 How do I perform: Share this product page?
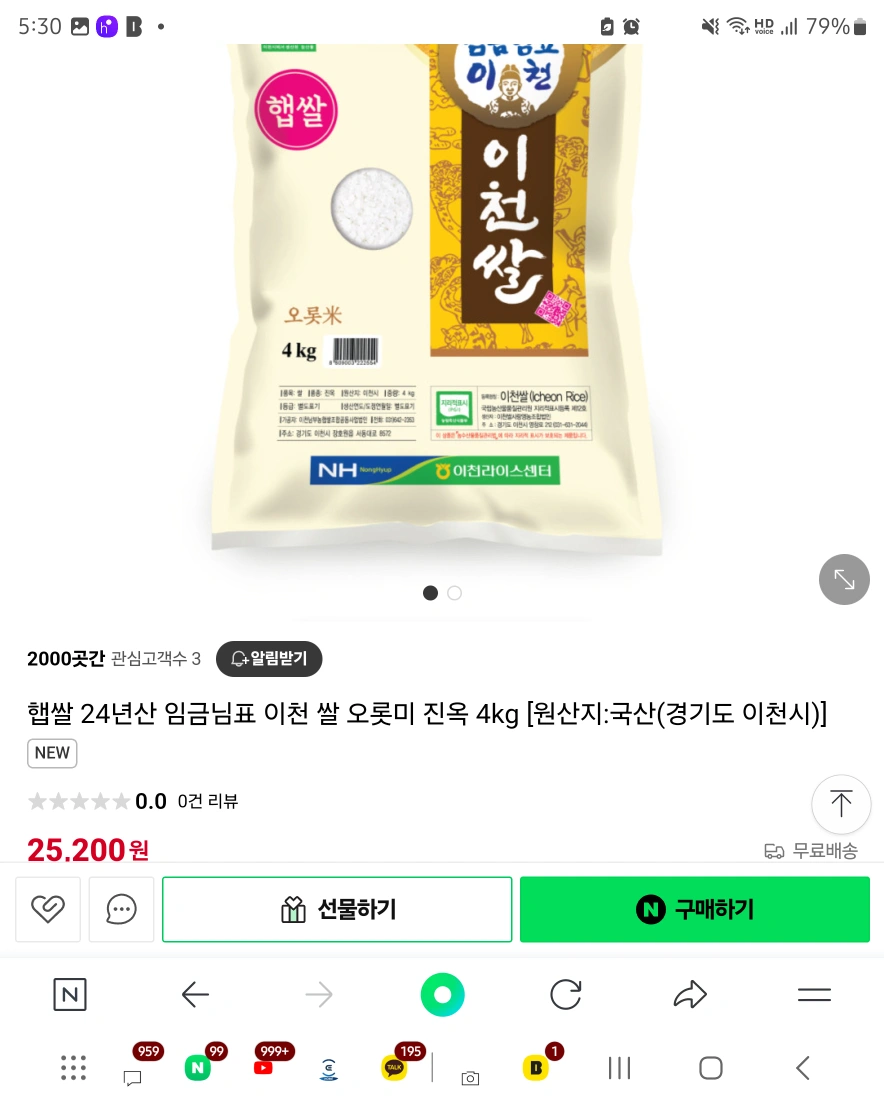690,994
